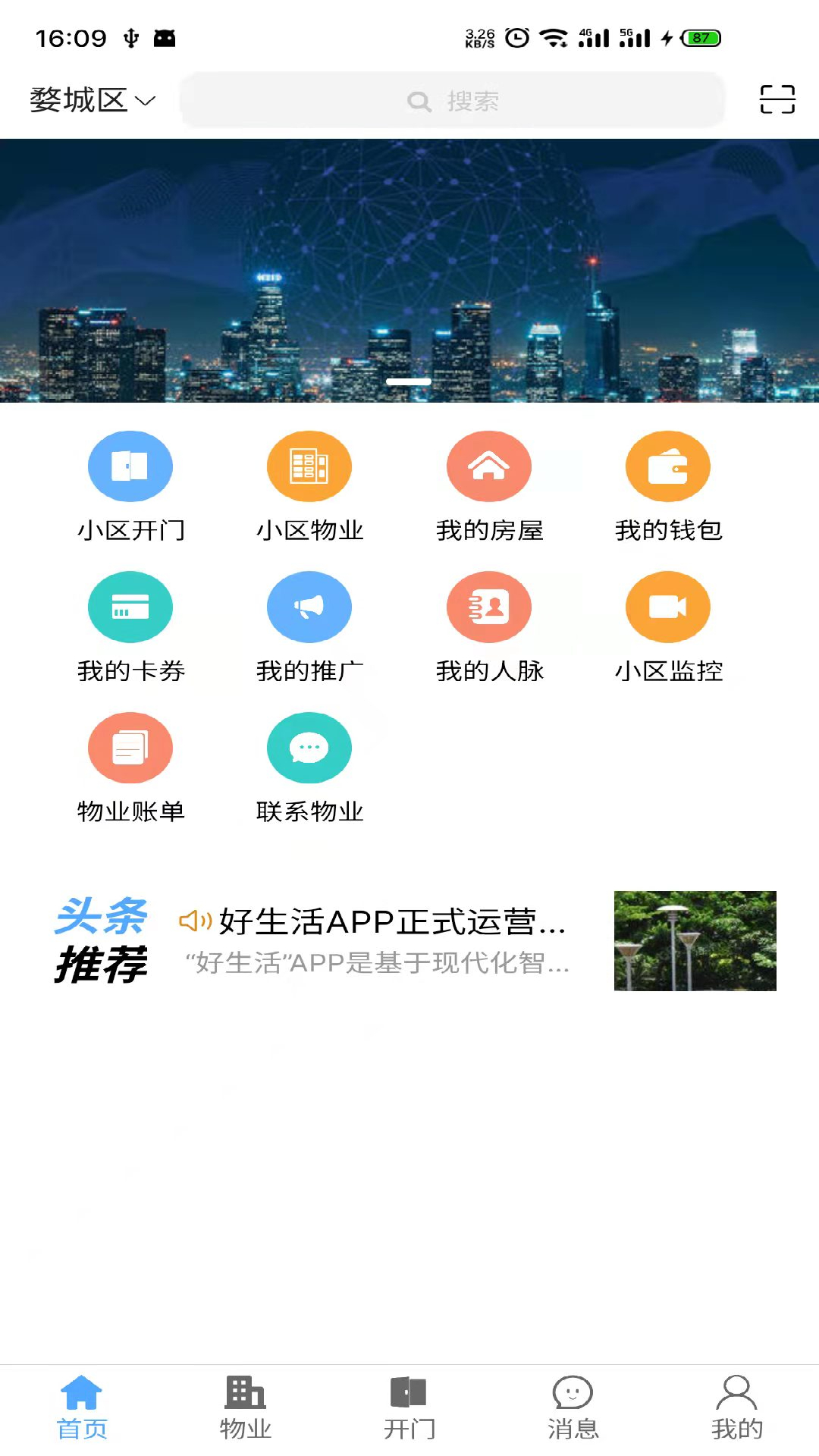
Task: Launch 小区监控 community surveillance camera icon
Action: [x=667, y=607]
